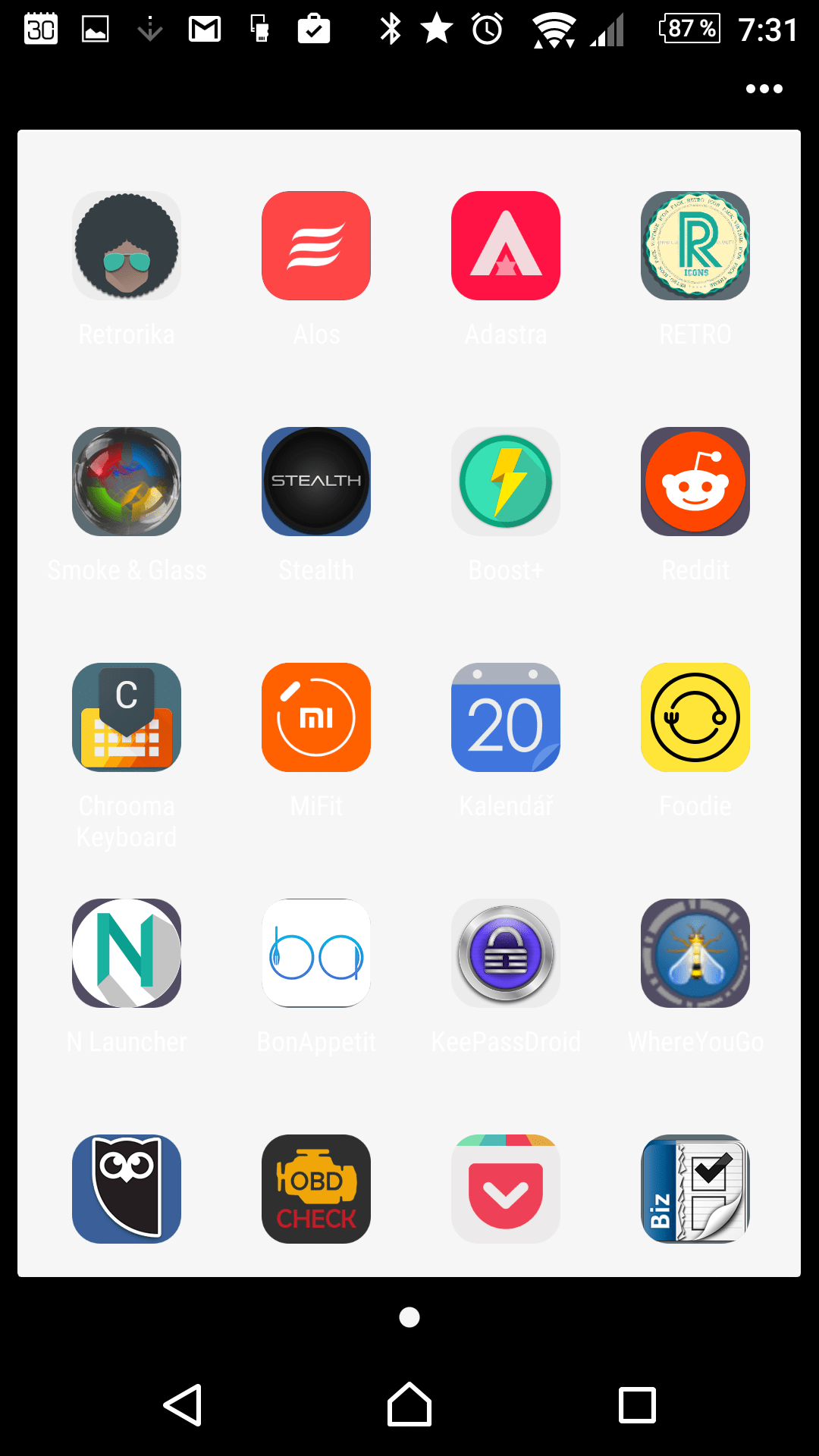This screenshot has width=819, height=1456.
Task: Go to the home screen
Action: [x=409, y=1404]
